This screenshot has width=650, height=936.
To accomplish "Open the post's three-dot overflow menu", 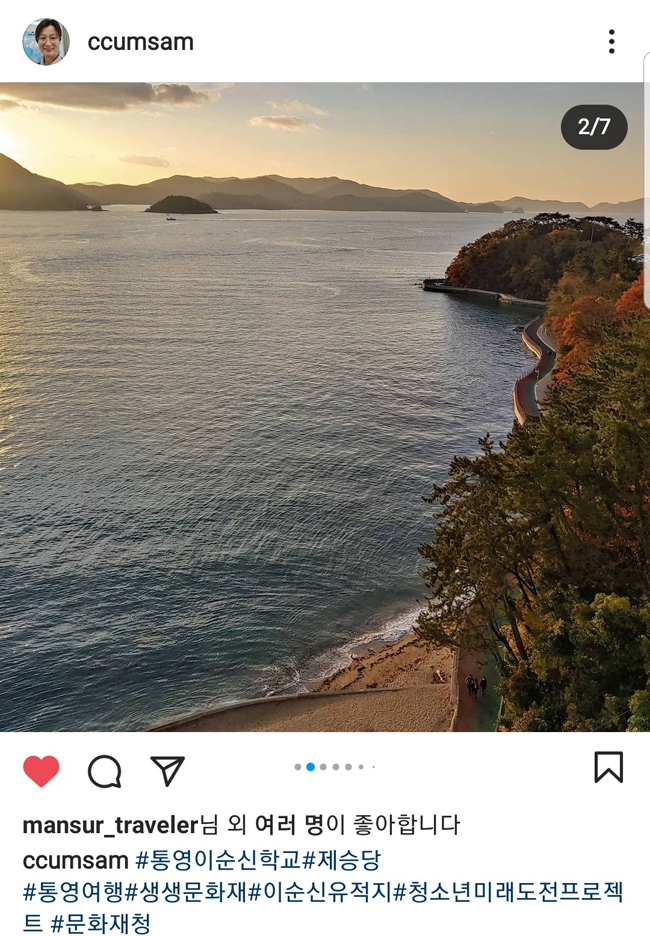I will pyautogui.click(x=611, y=42).
